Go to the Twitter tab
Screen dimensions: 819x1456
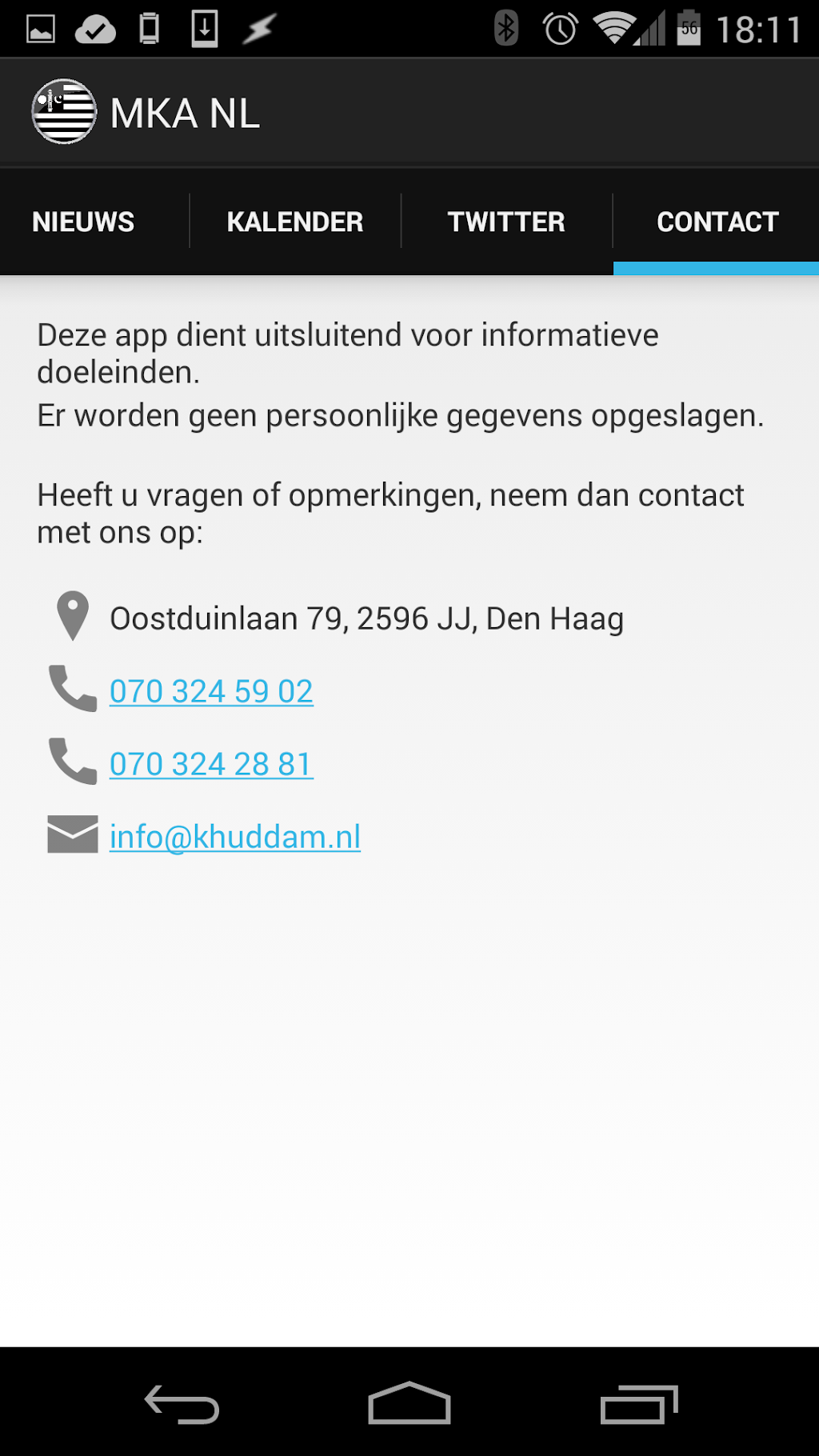point(506,222)
